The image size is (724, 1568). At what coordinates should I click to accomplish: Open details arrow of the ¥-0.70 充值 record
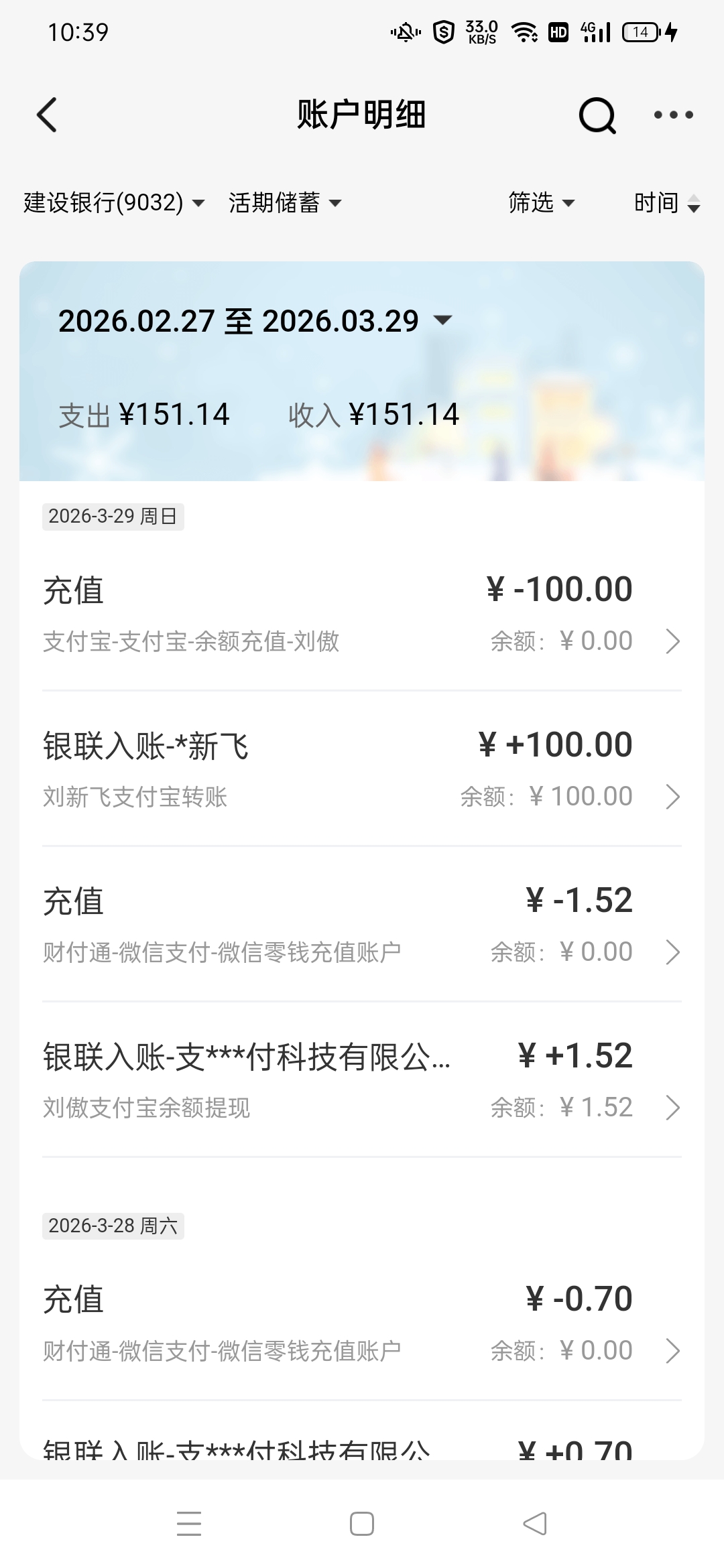(x=672, y=1349)
